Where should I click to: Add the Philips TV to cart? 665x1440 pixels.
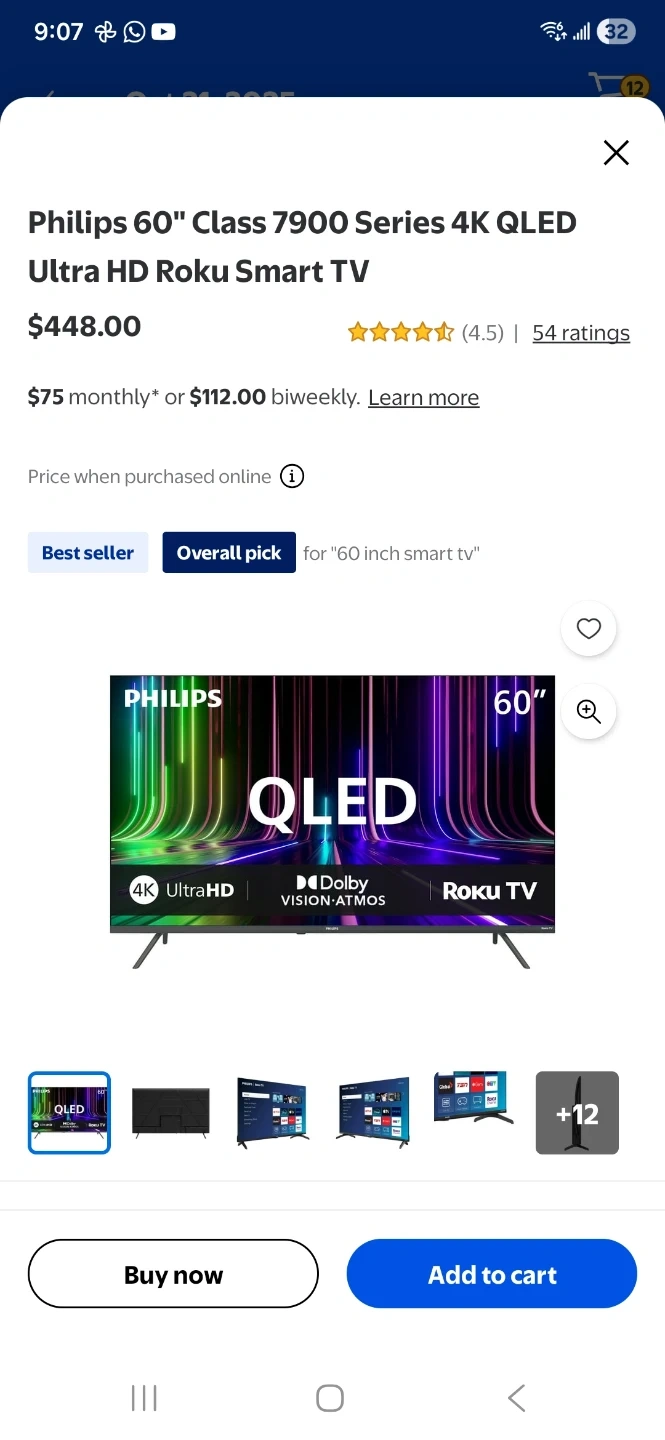(491, 1274)
